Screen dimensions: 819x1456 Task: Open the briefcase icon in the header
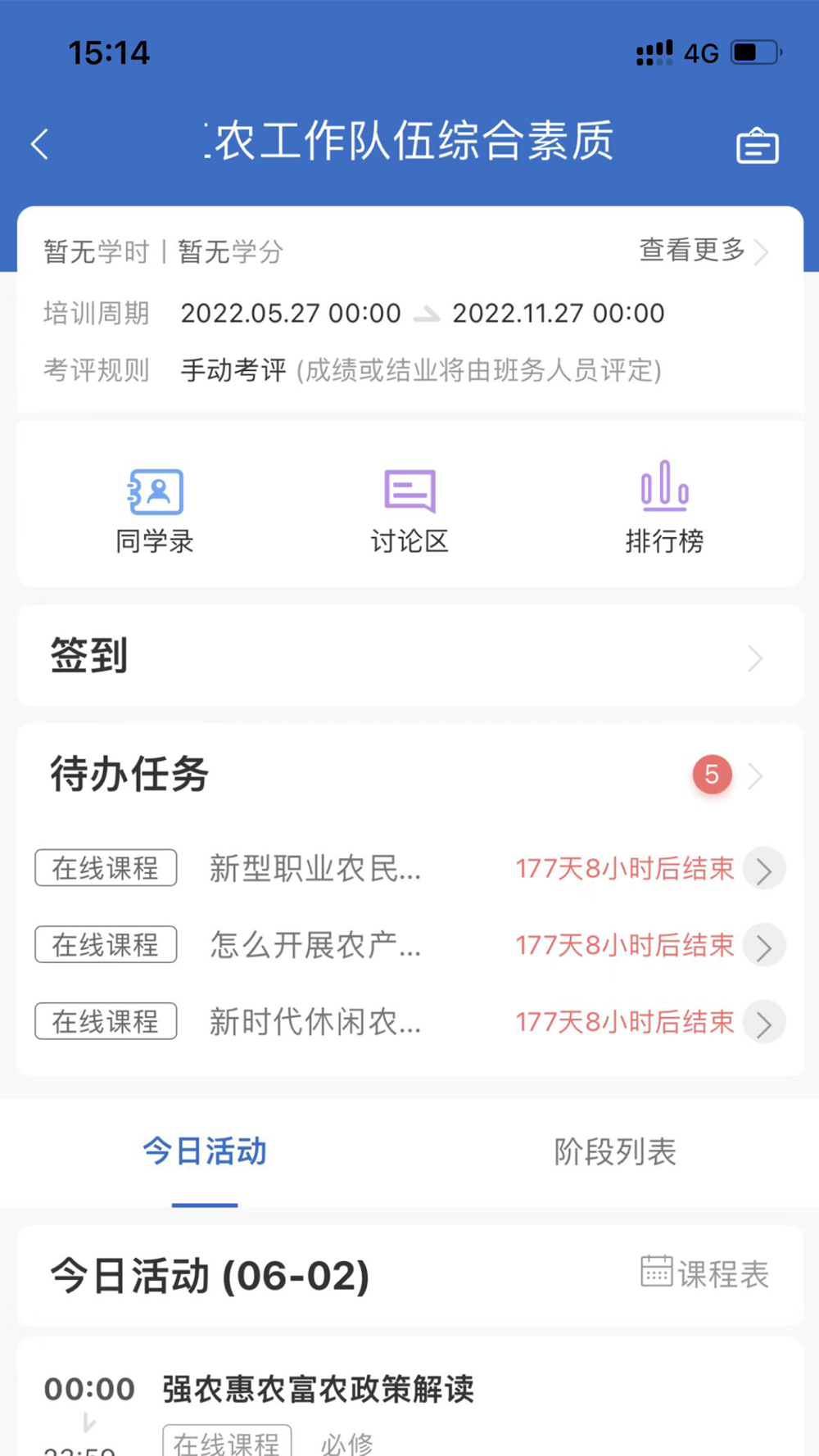757,146
